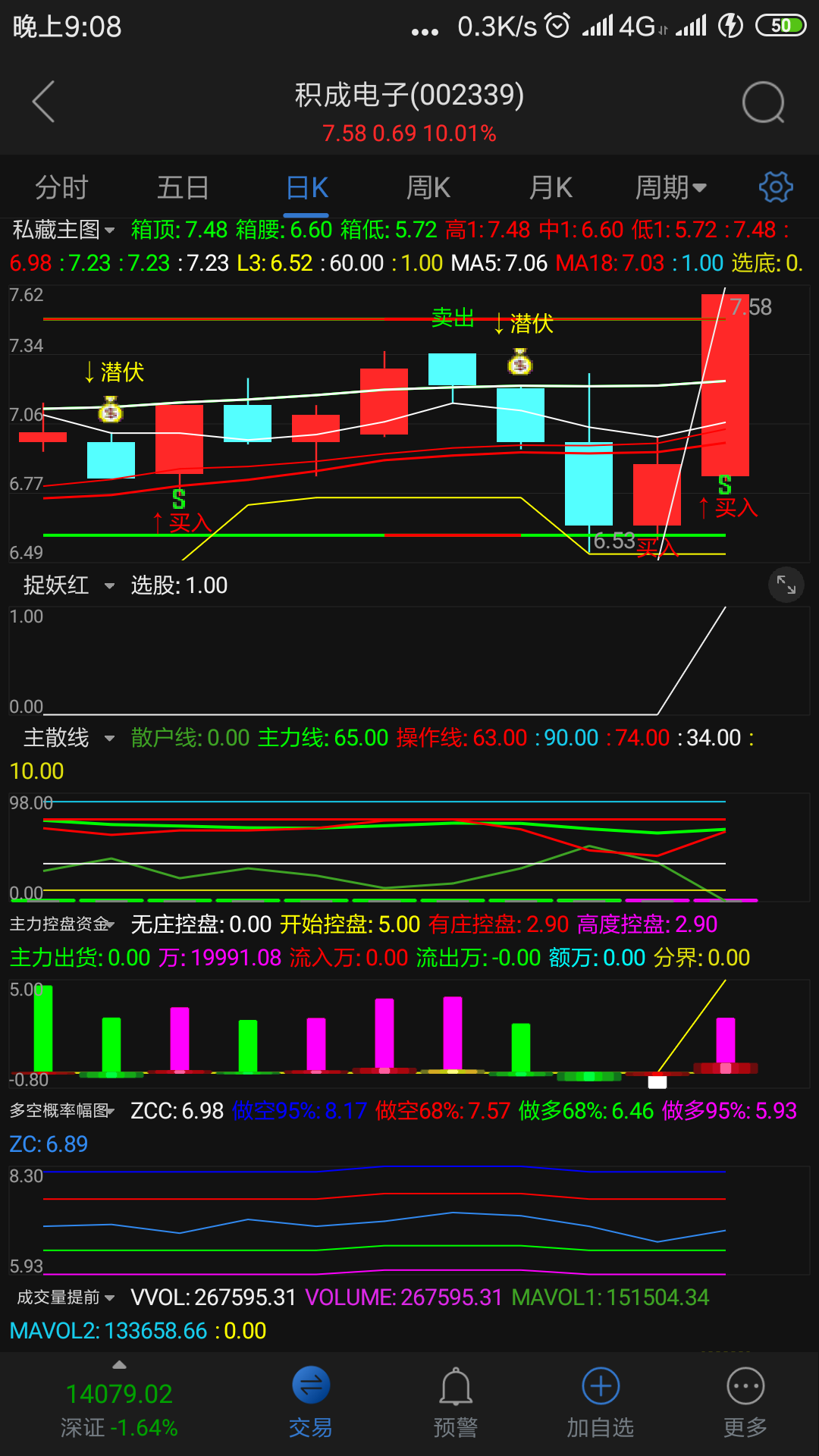Image resolution: width=819 pixels, height=1456 pixels.
Task: Set a price alert via 预警
Action: click(456, 1403)
